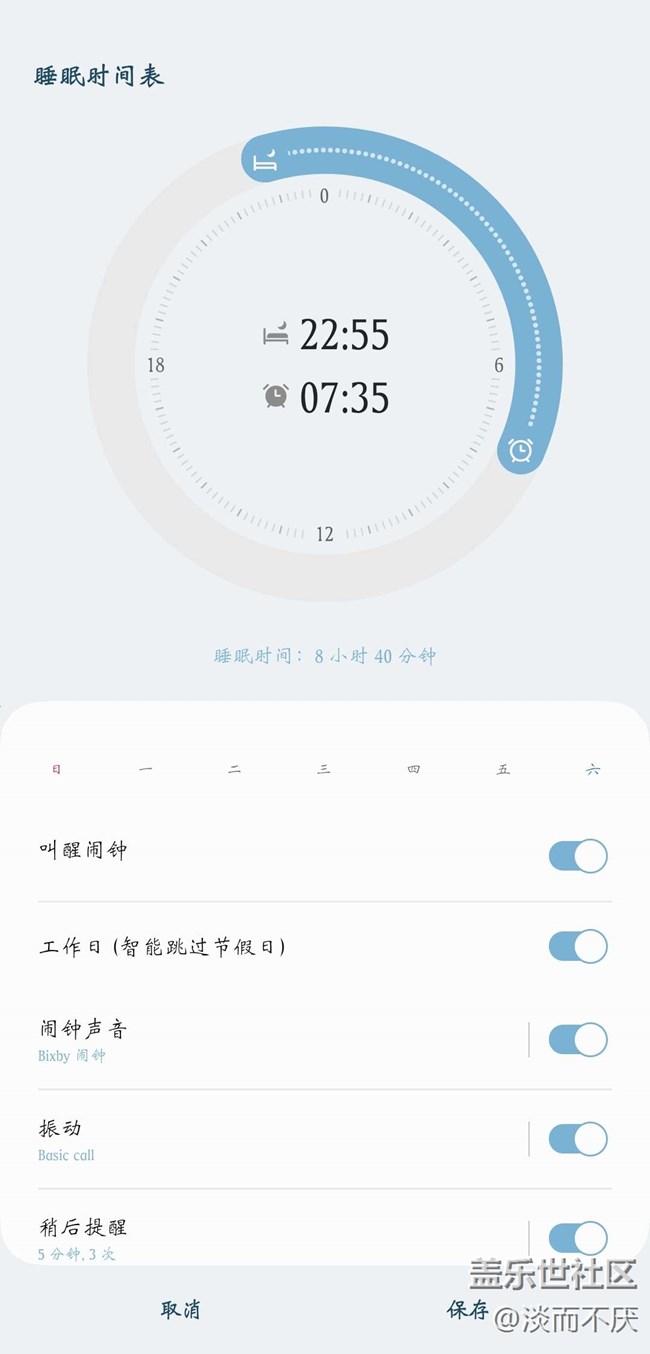Disable the 工作日 holiday-skip switch
The width and height of the screenshot is (650, 1354).
pyautogui.click(x=577, y=946)
